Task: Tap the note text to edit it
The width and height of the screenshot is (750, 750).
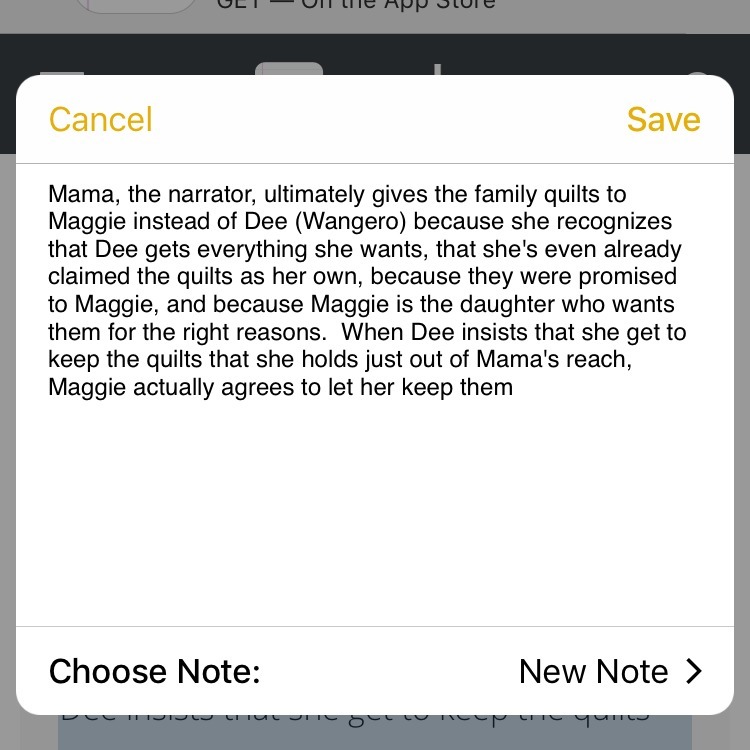Action: click(367, 290)
